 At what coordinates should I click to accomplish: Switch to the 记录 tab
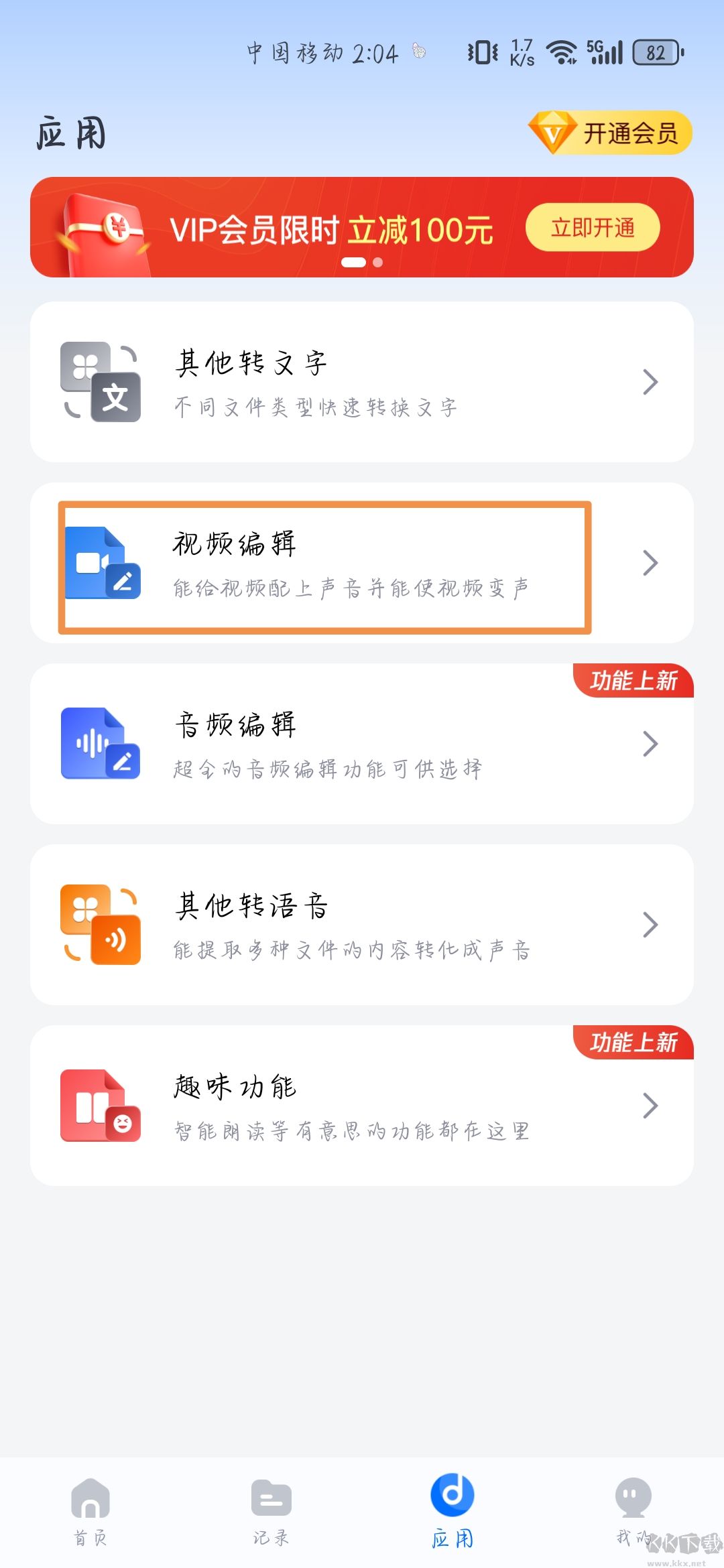point(271,1508)
